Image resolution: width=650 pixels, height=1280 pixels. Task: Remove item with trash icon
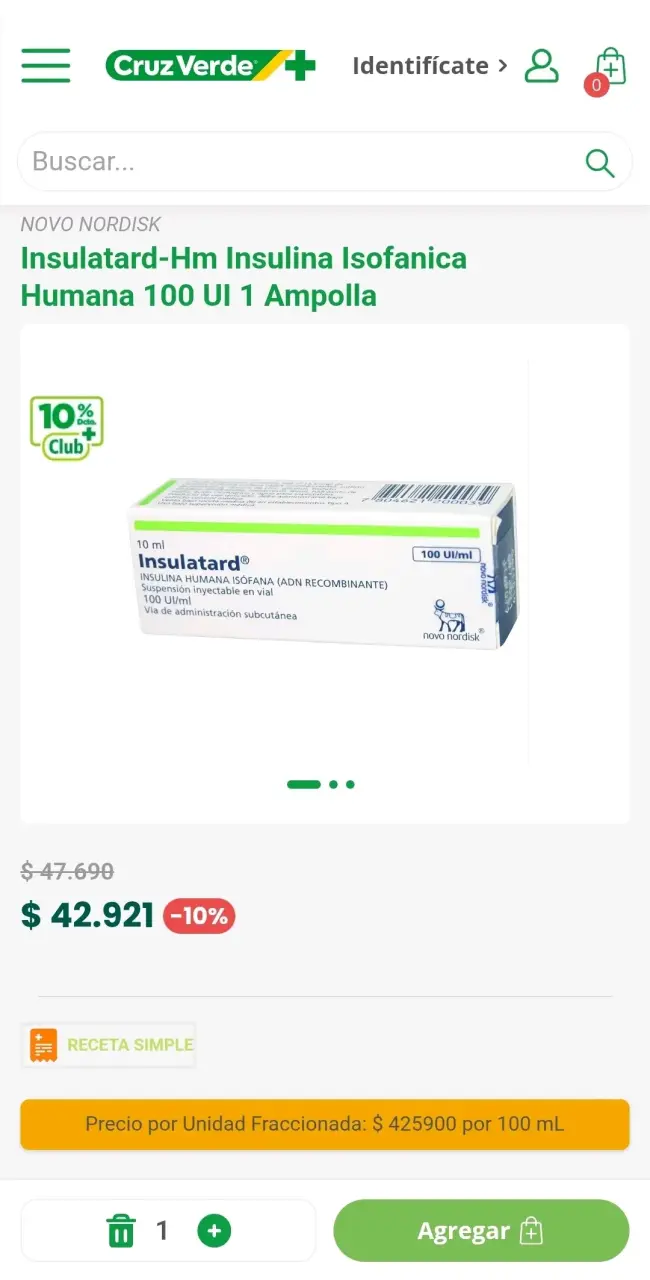coord(121,1230)
